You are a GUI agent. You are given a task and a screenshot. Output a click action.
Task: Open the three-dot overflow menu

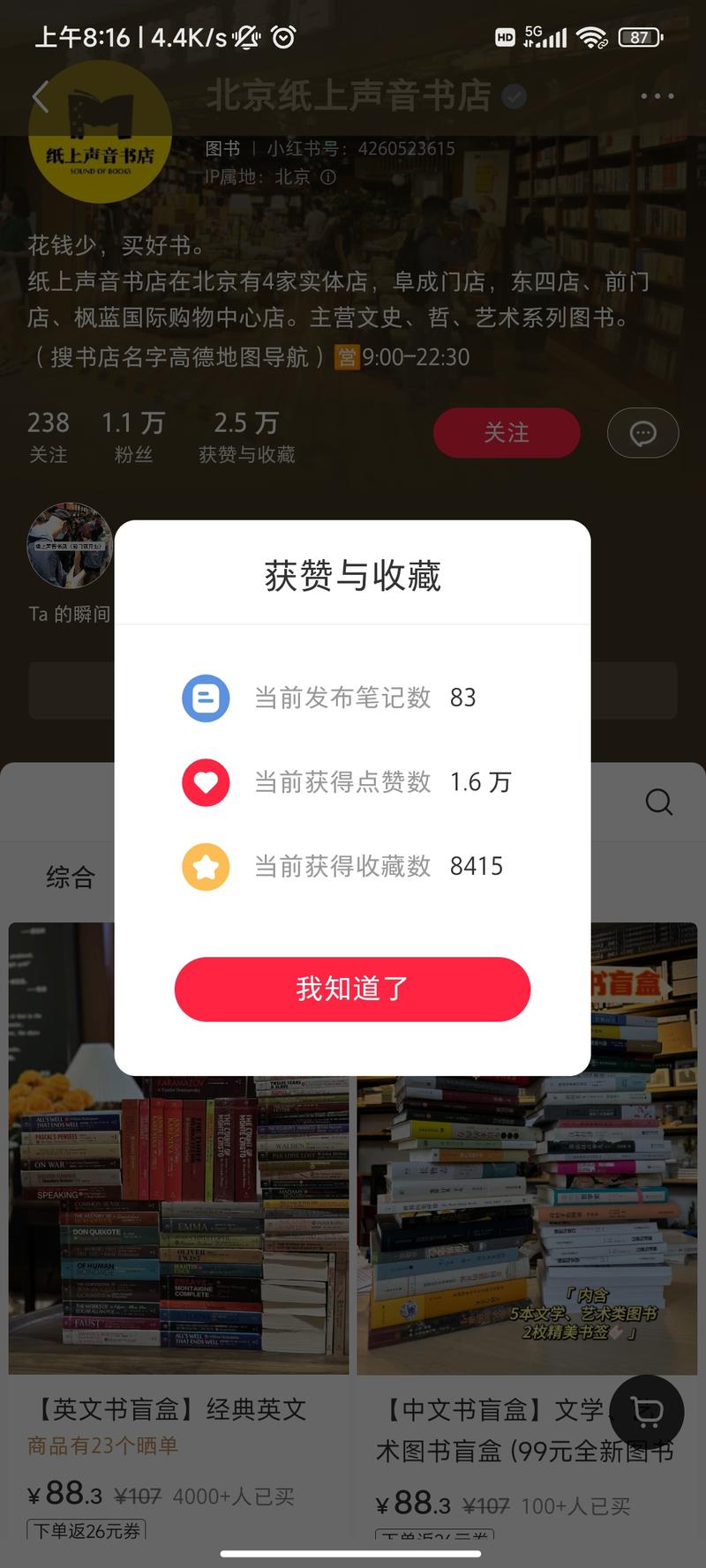point(657,96)
